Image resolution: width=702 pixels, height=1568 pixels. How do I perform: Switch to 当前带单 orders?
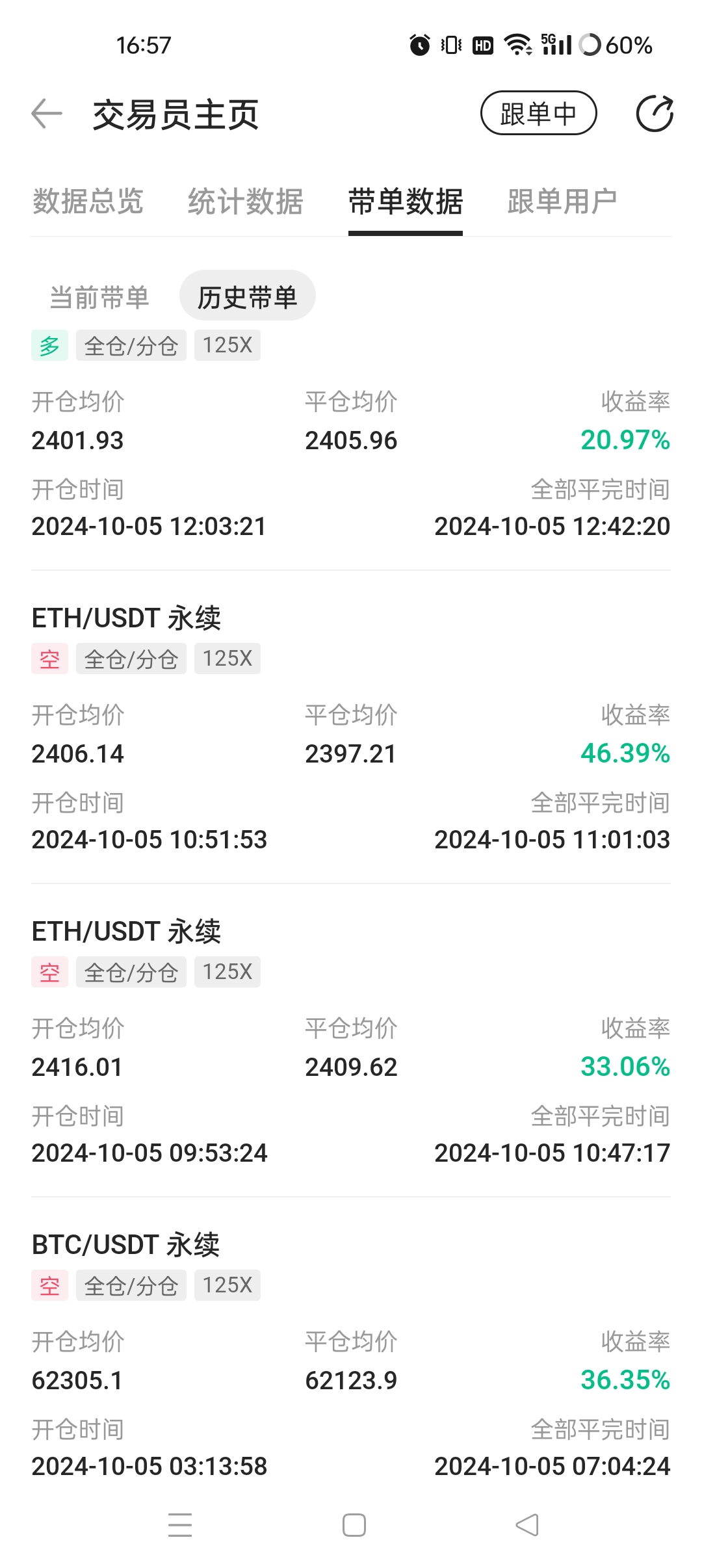(99, 297)
